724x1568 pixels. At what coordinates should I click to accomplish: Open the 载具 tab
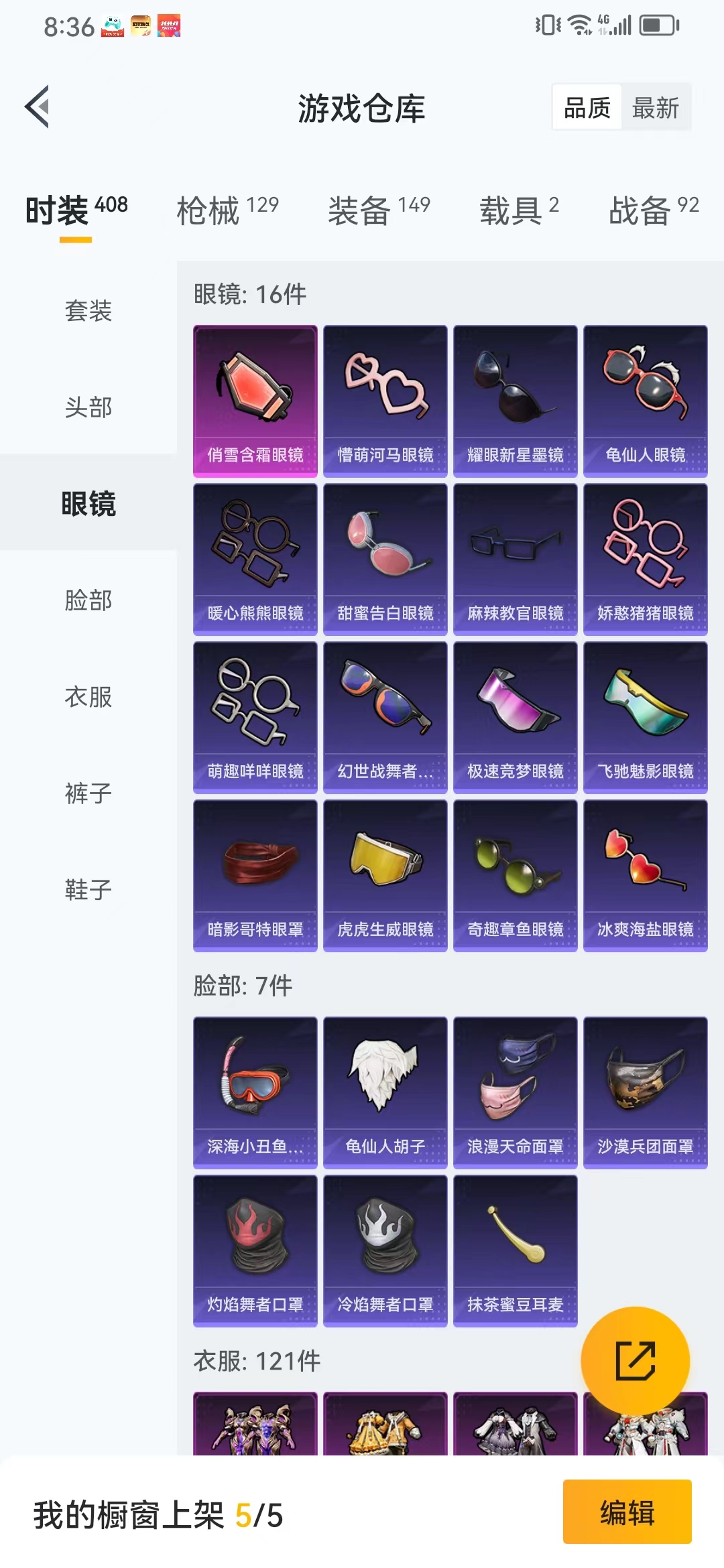519,210
